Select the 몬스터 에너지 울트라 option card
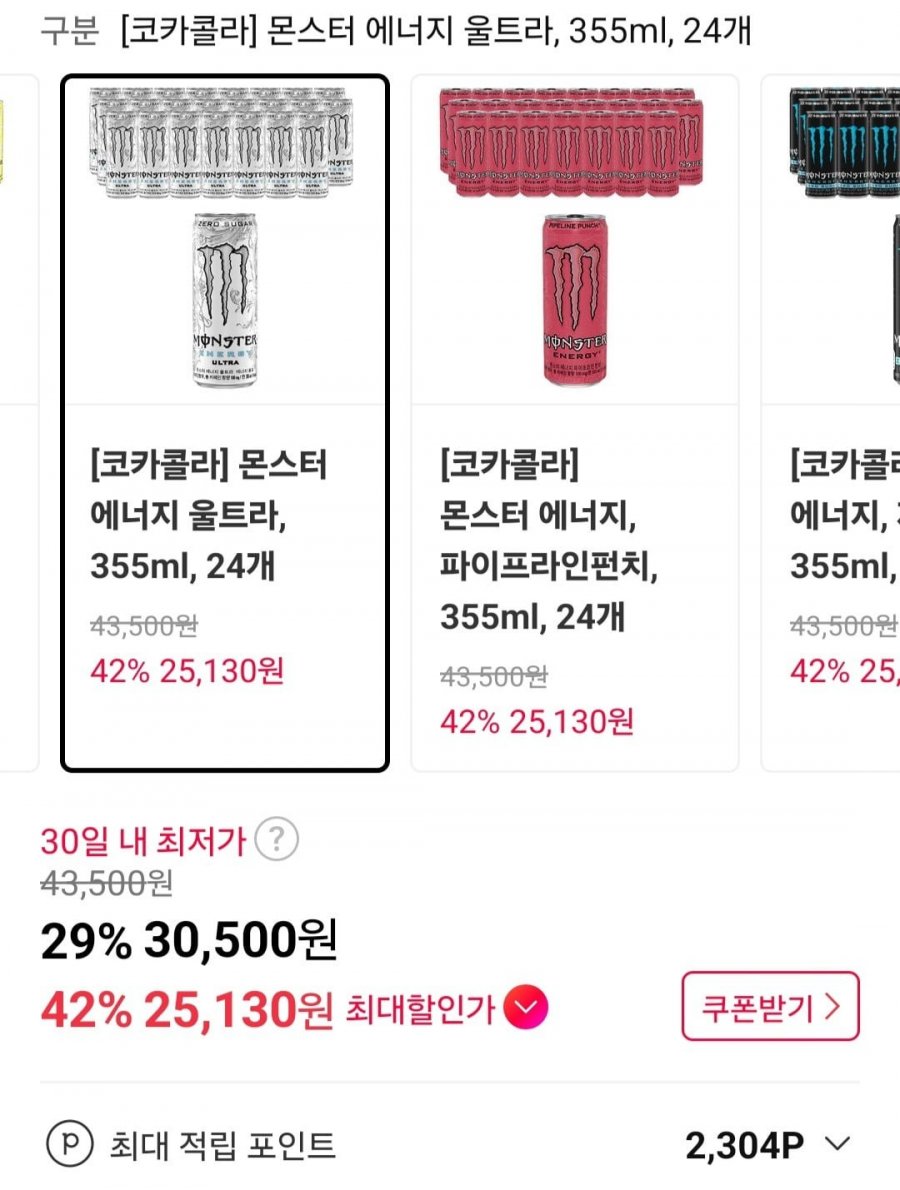The width and height of the screenshot is (900, 1190). [x=225, y=423]
